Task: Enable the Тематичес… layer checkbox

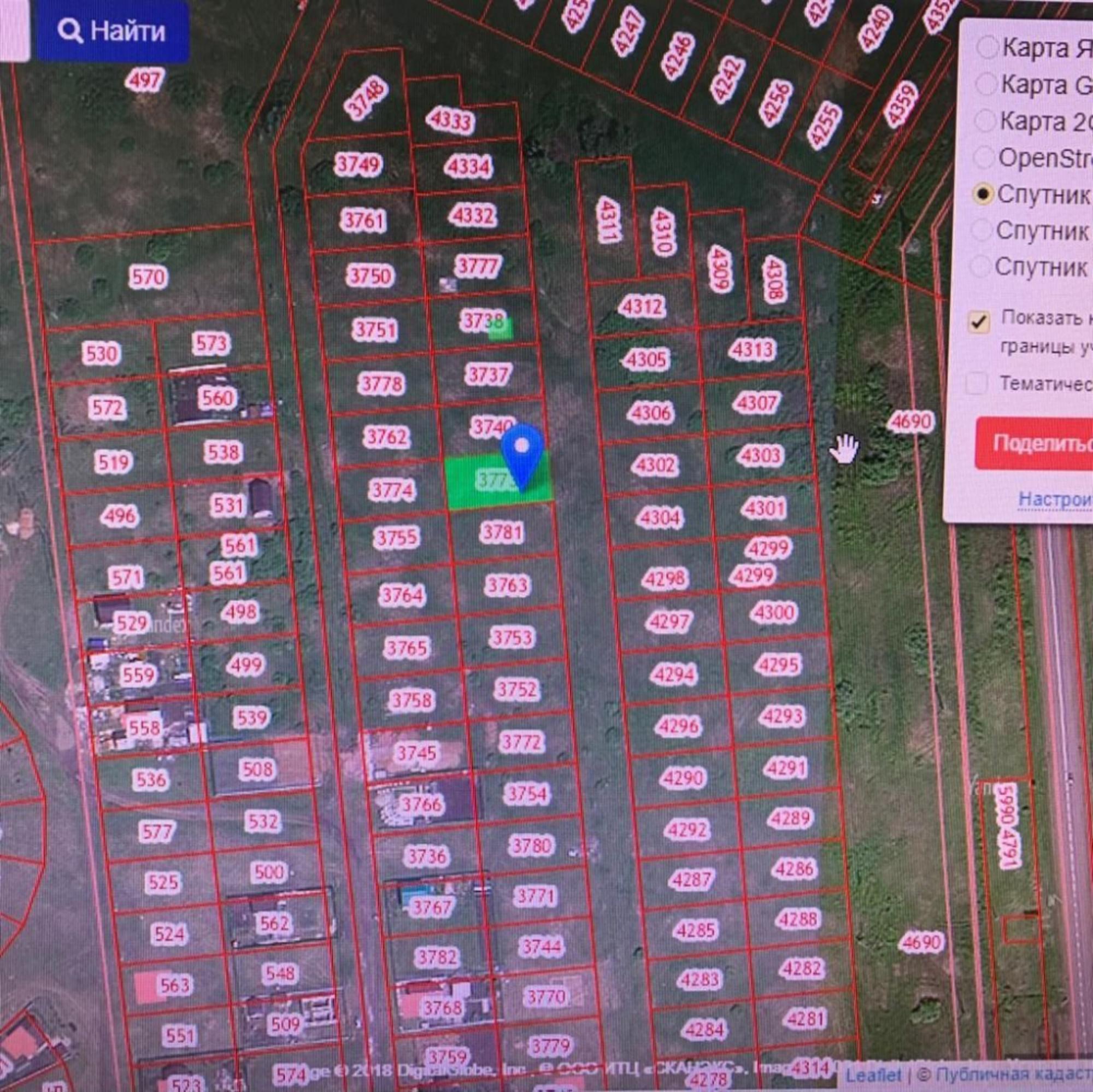Action: pos(977,384)
